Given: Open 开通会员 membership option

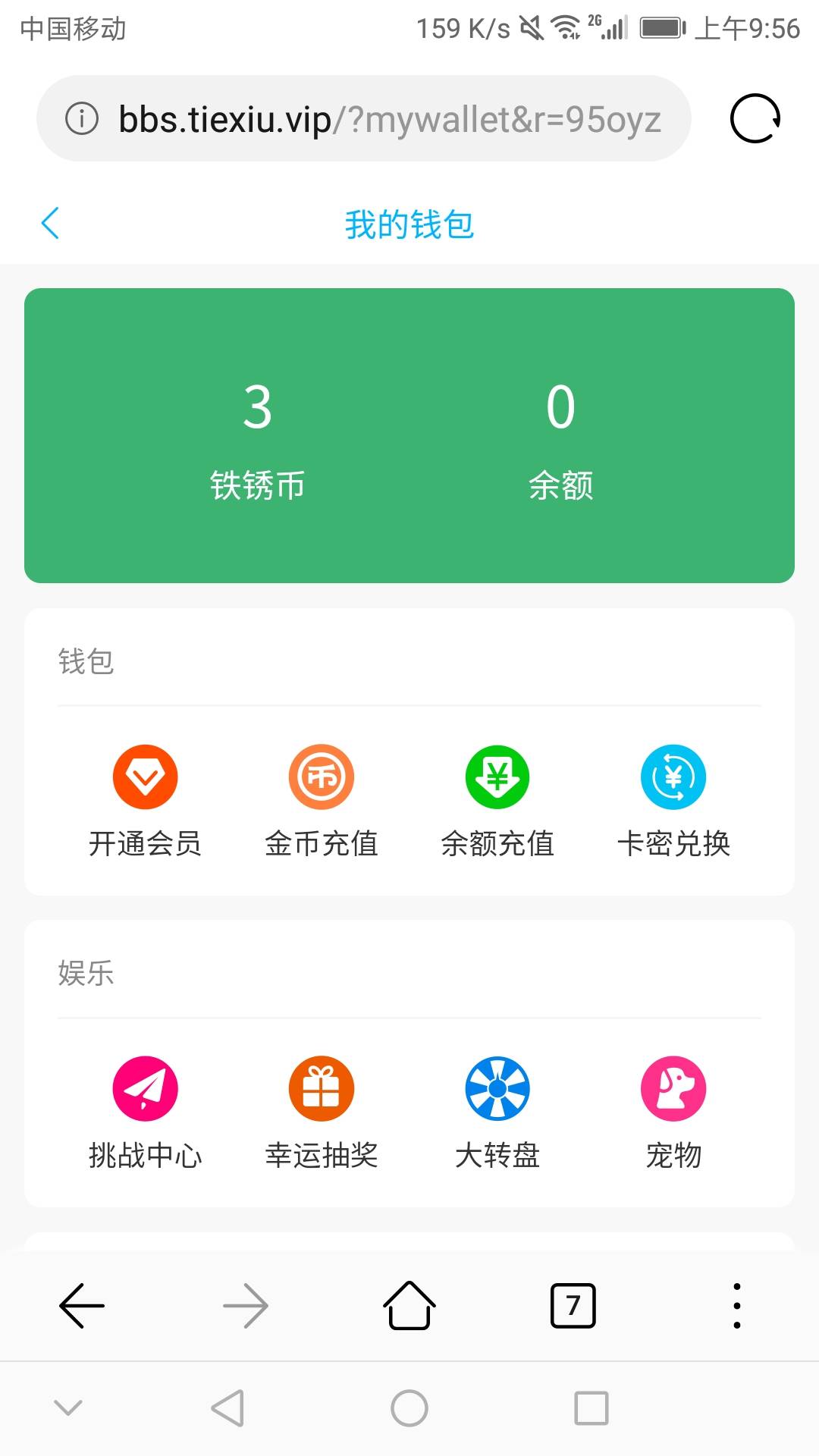Looking at the screenshot, I should pyautogui.click(x=145, y=800).
